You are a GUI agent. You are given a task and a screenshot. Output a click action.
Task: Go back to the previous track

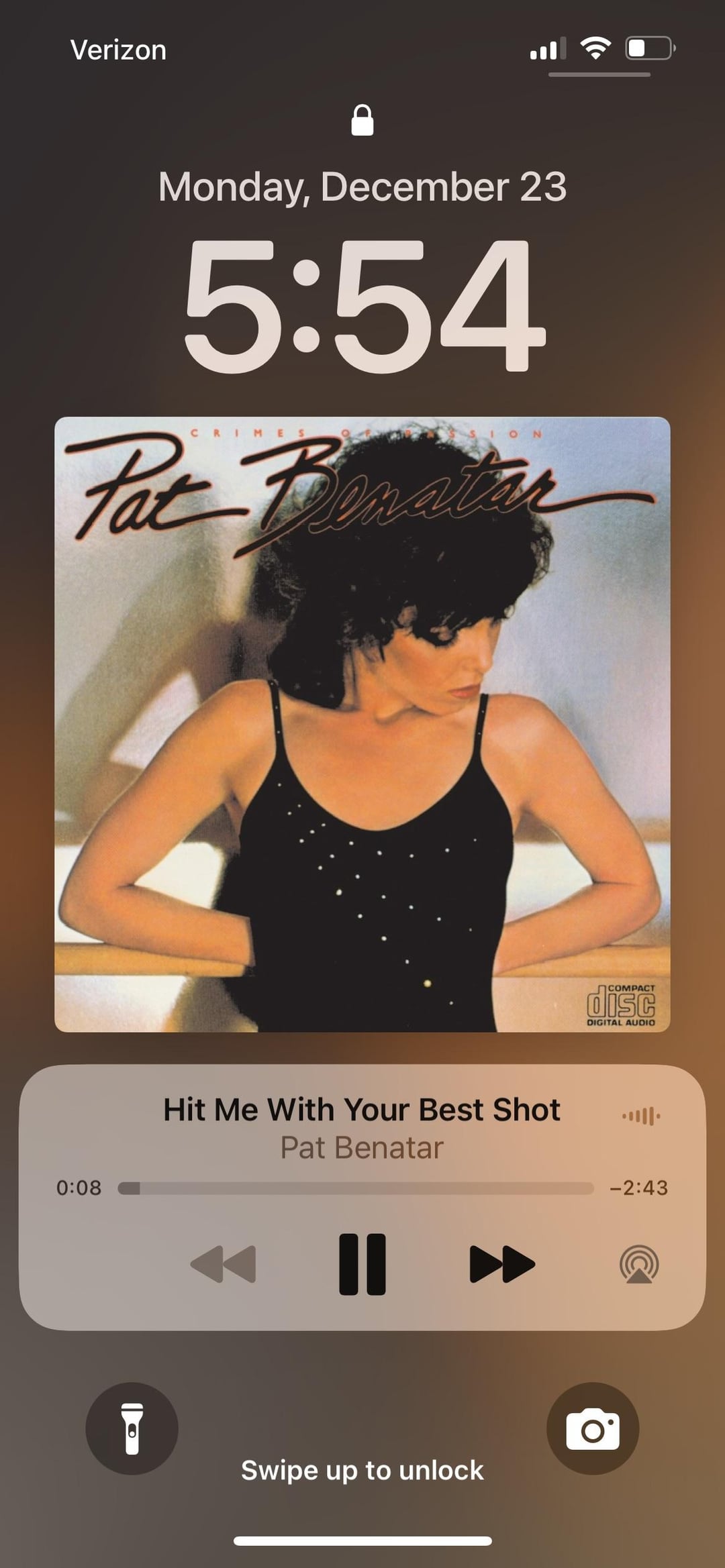(224, 1264)
